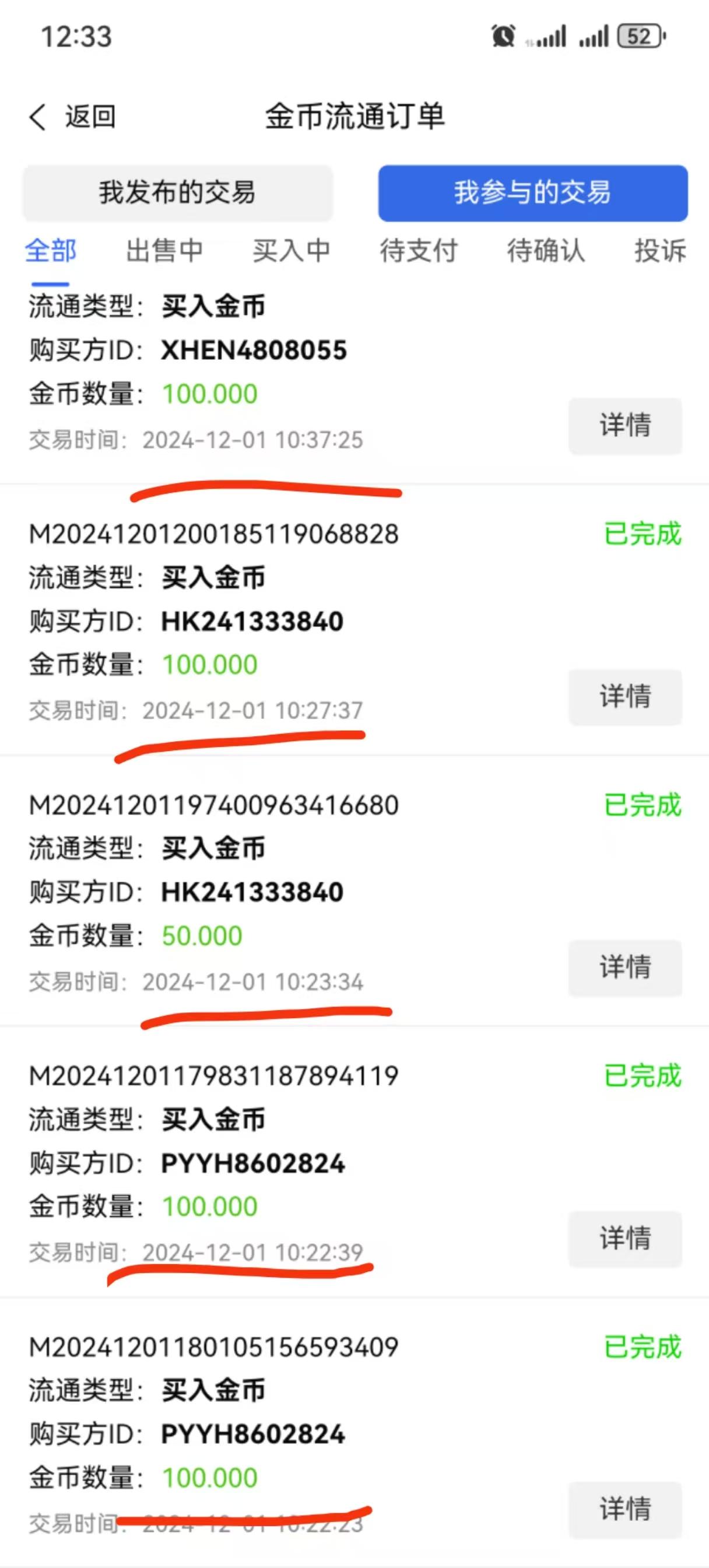Image resolution: width=709 pixels, height=1568 pixels.
Task: Switch to the 出售中 tab
Action: (x=164, y=251)
